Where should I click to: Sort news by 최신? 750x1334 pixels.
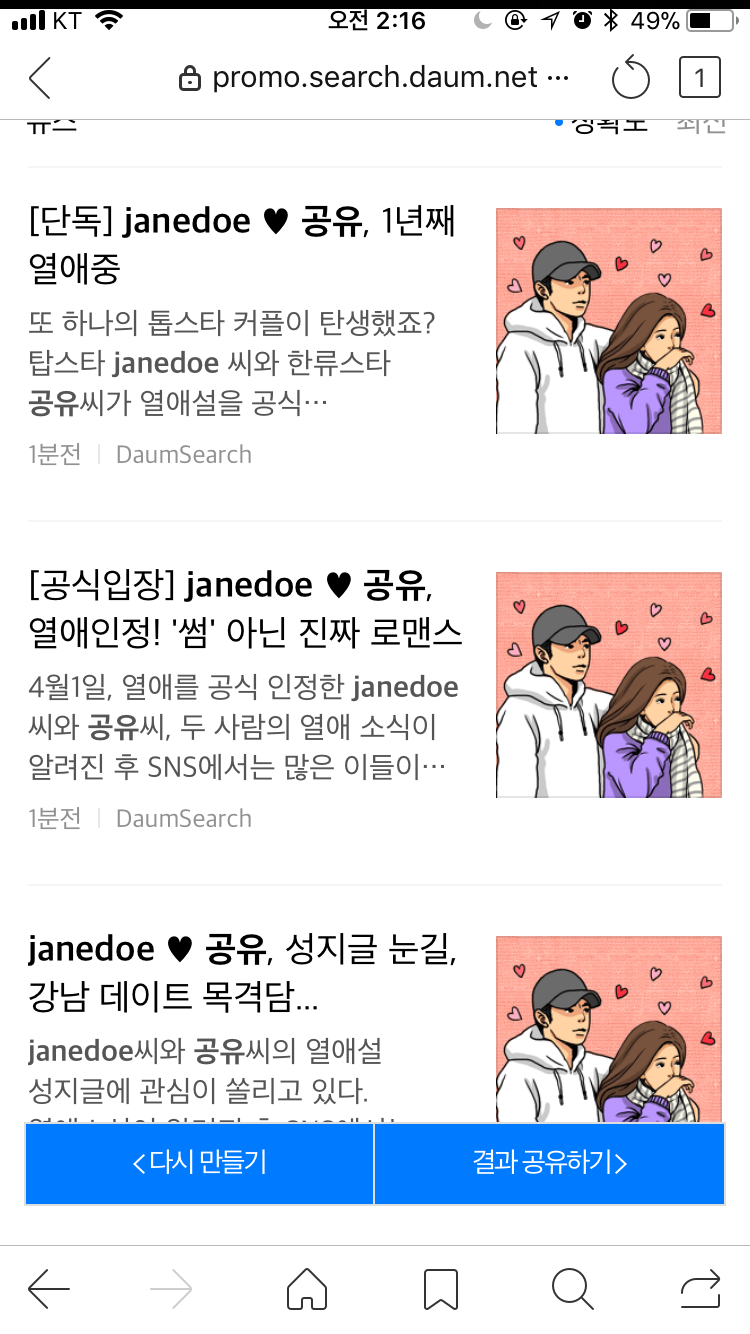(700, 125)
